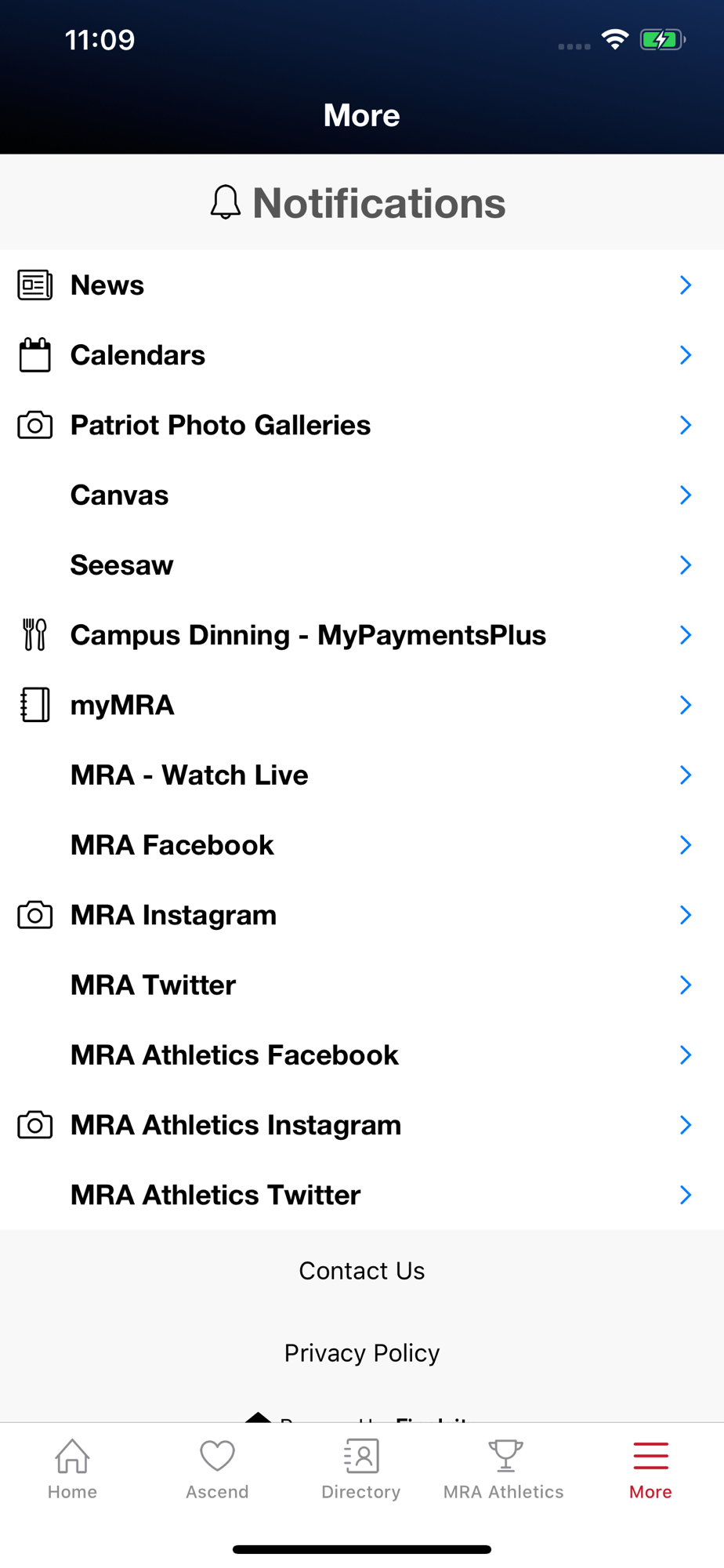This screenshot has height=1568, width=724.
Task: View the Privacy Policy
Action: click(362, 1353)
